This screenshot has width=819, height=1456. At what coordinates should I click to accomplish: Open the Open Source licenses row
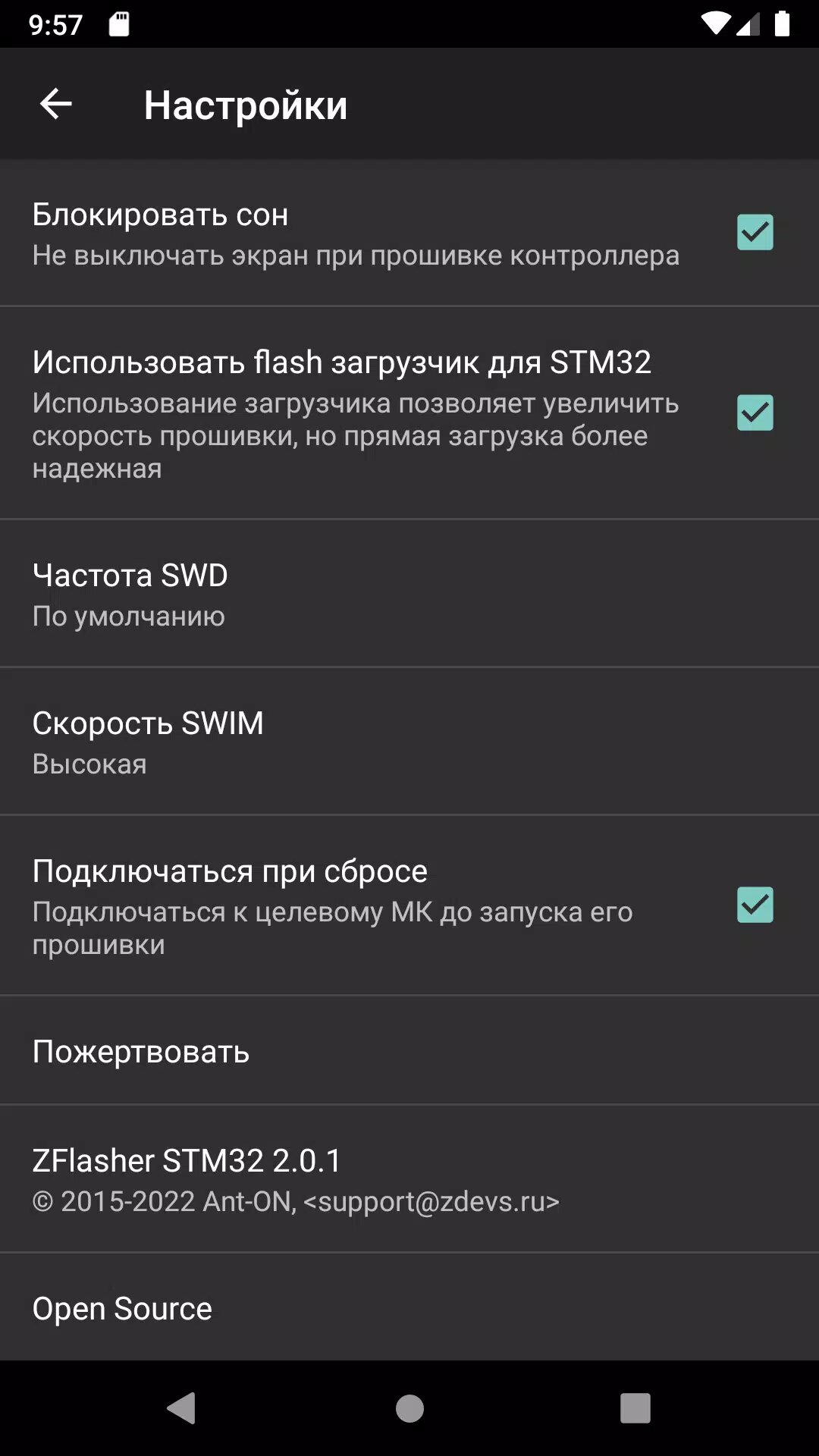point(409,1308)
